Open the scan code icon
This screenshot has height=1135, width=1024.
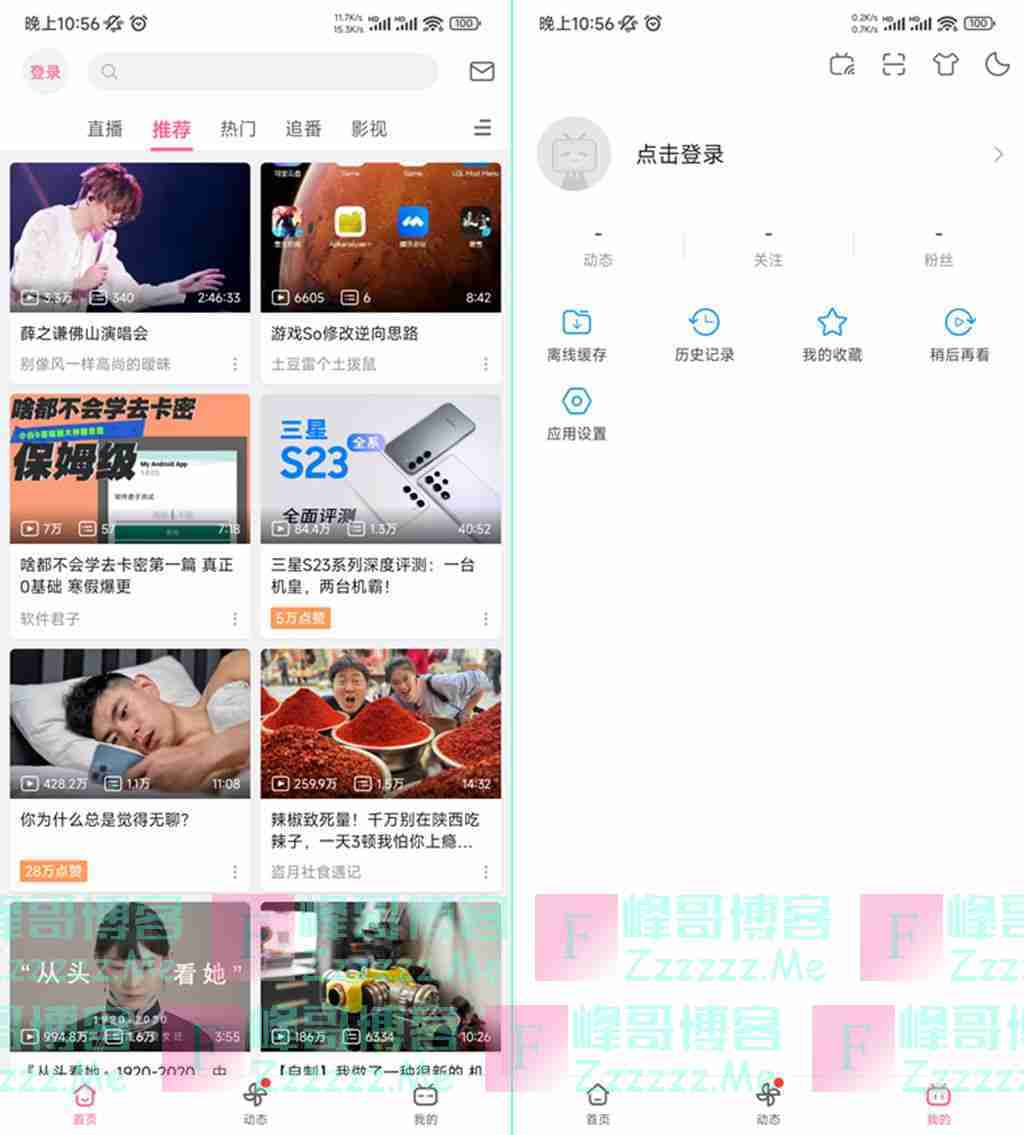894,65
